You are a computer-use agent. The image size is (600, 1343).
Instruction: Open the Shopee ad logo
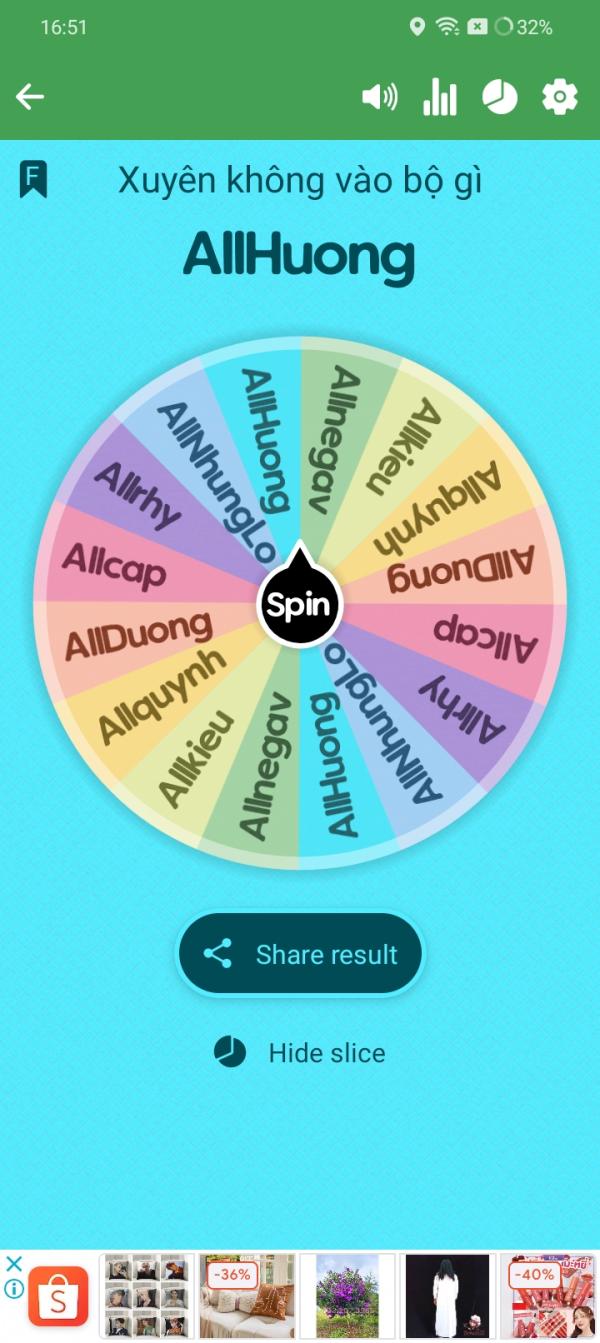(57, 1296)
